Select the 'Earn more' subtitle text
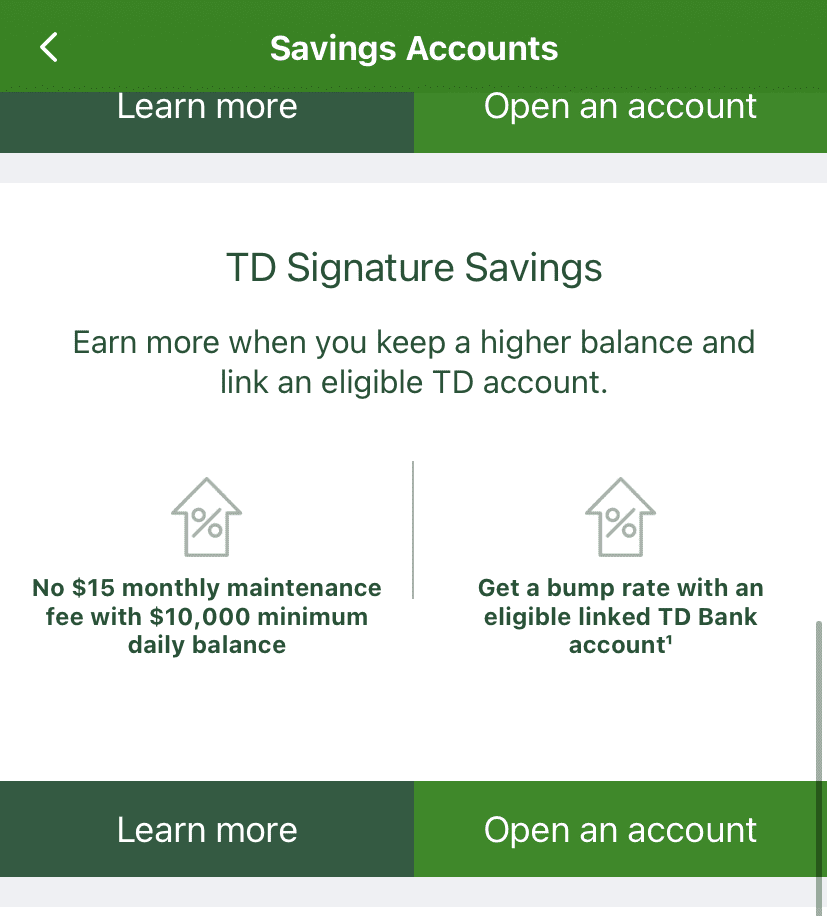The width and height of the screenshot is (827, 916). [413, 362]
